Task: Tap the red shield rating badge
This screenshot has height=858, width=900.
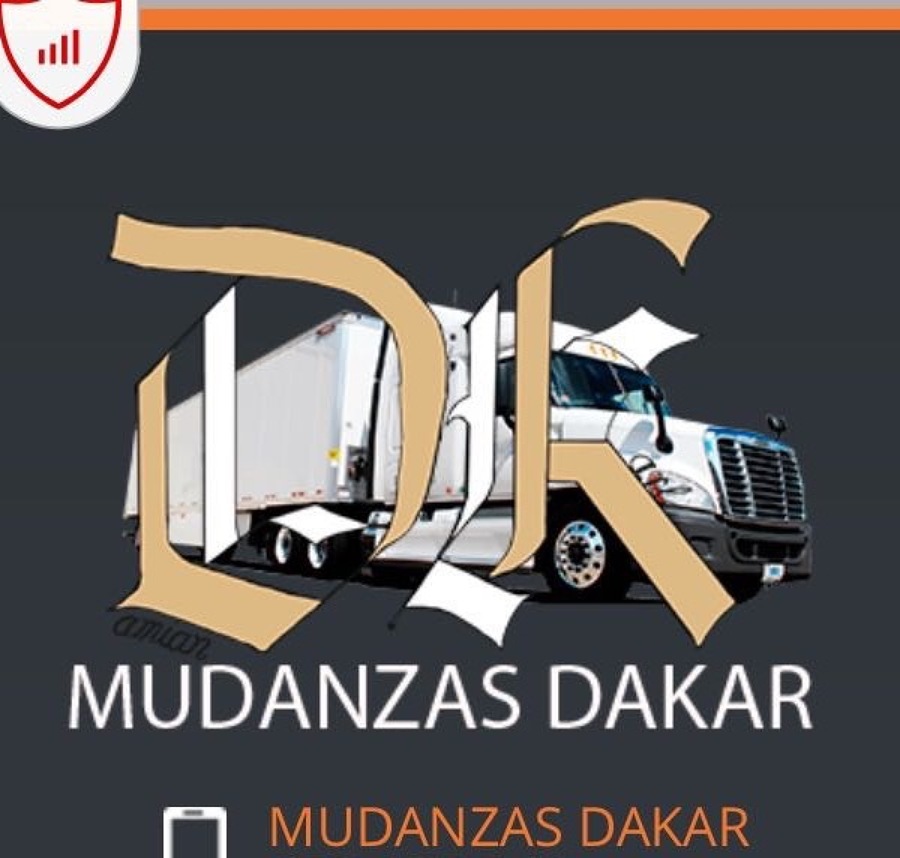Action: tap(62, 50)
